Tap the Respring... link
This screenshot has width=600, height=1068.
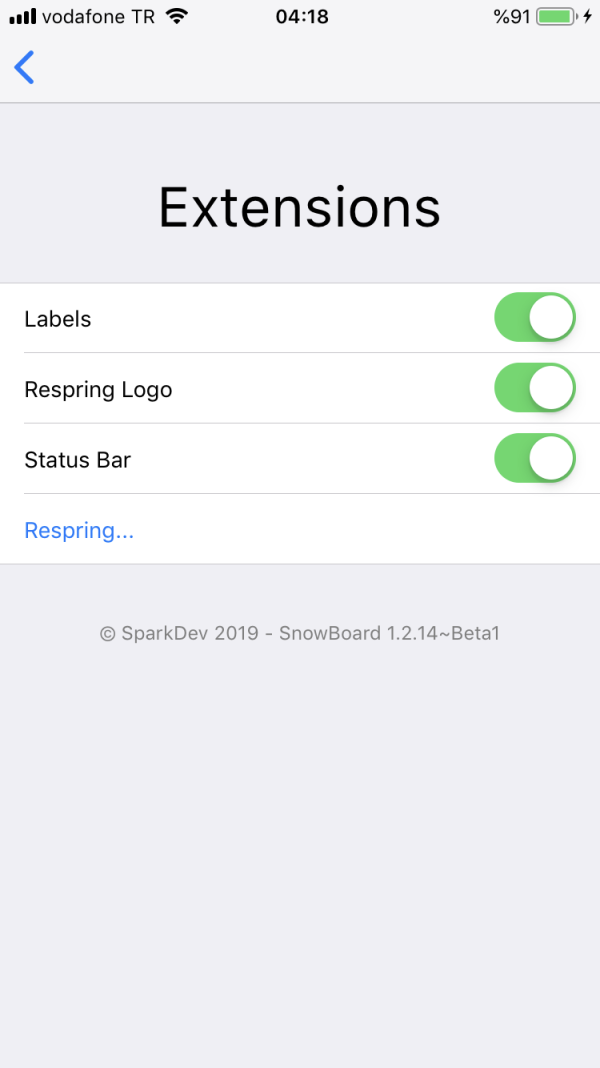pos(79,530)
